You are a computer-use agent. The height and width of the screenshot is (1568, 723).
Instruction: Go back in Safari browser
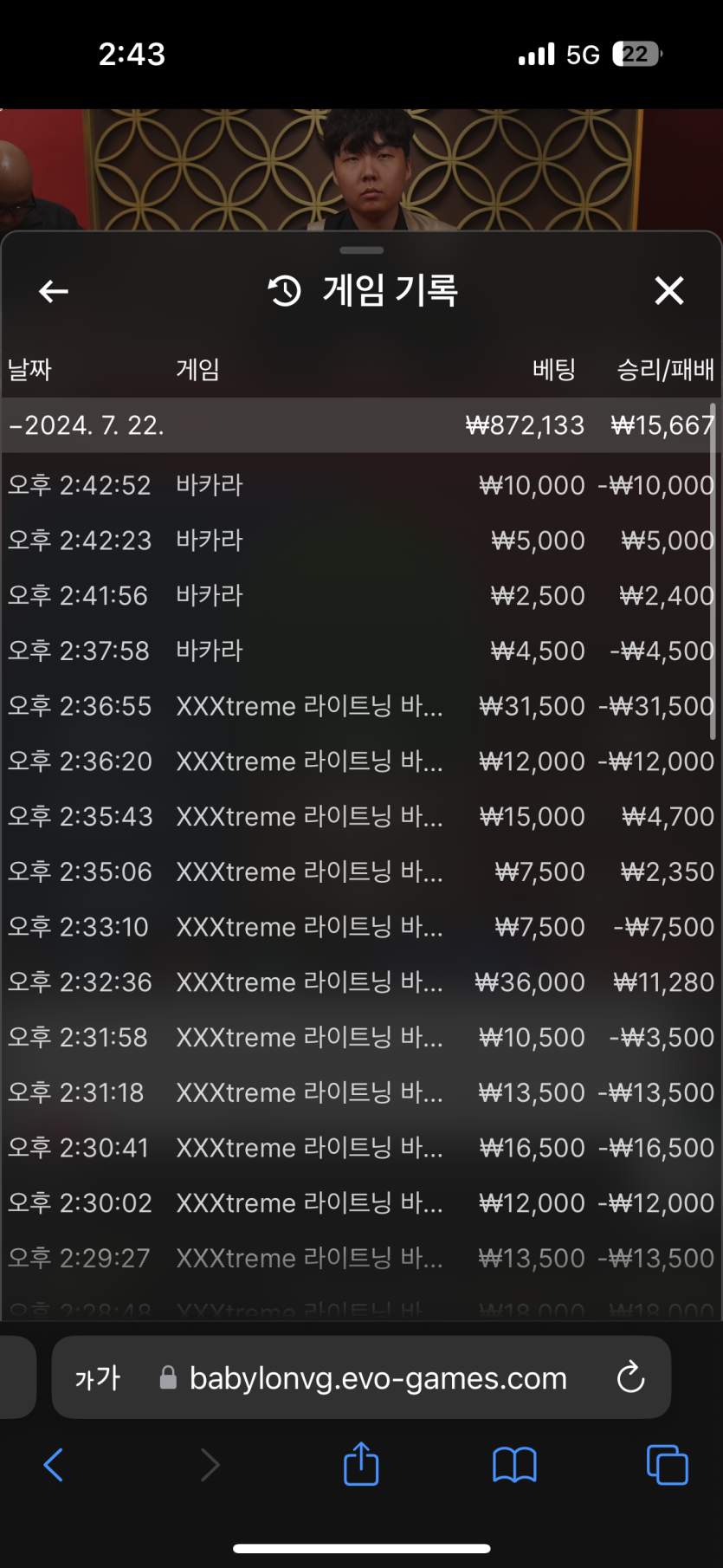point(53,1465)
